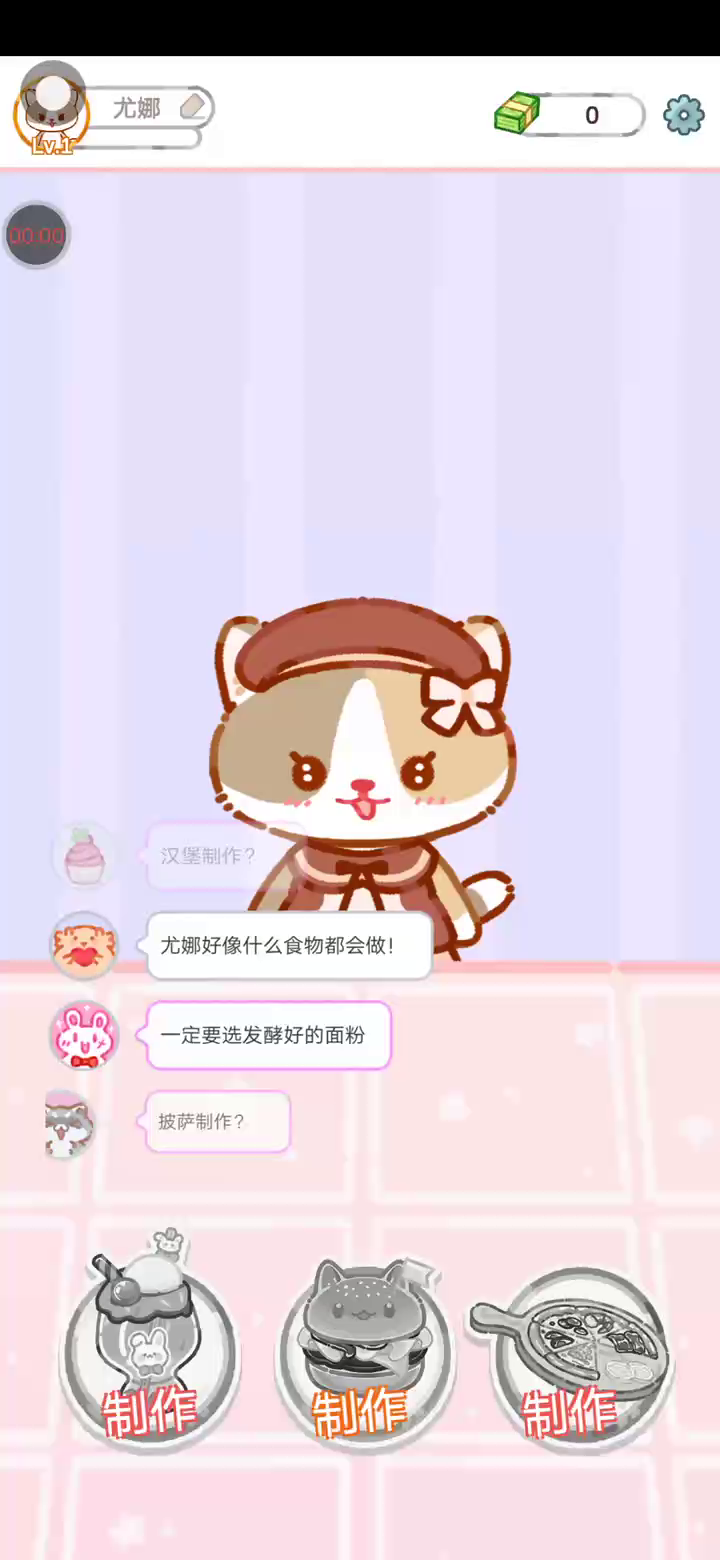Tap the 00:00 timer button

coord(37,236)
